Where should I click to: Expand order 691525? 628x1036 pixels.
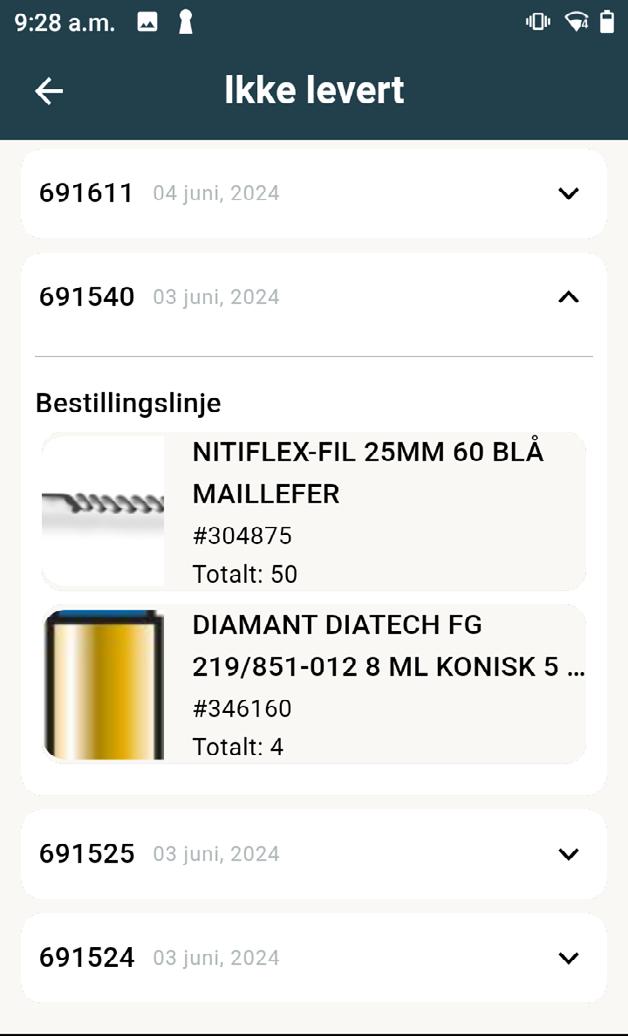[568, 854]
